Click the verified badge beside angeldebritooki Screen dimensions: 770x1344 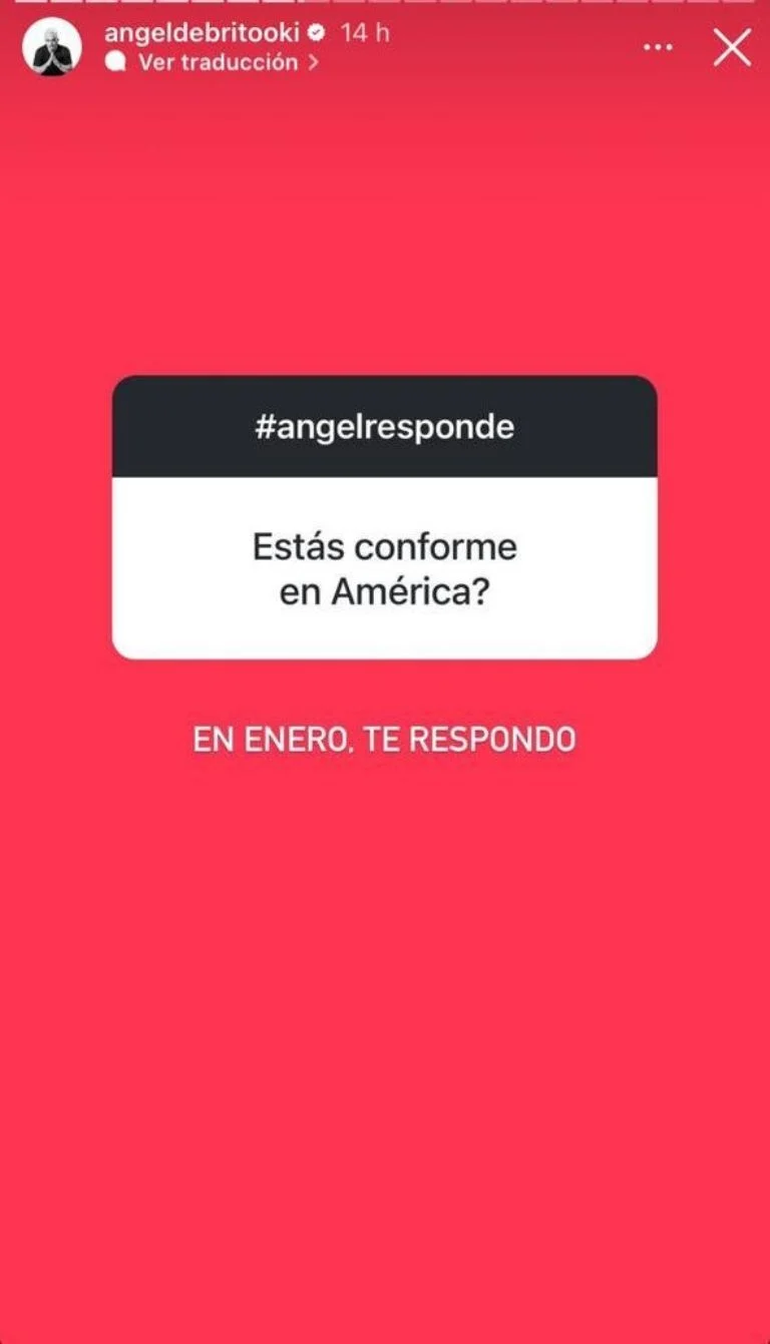pos(316,31)
